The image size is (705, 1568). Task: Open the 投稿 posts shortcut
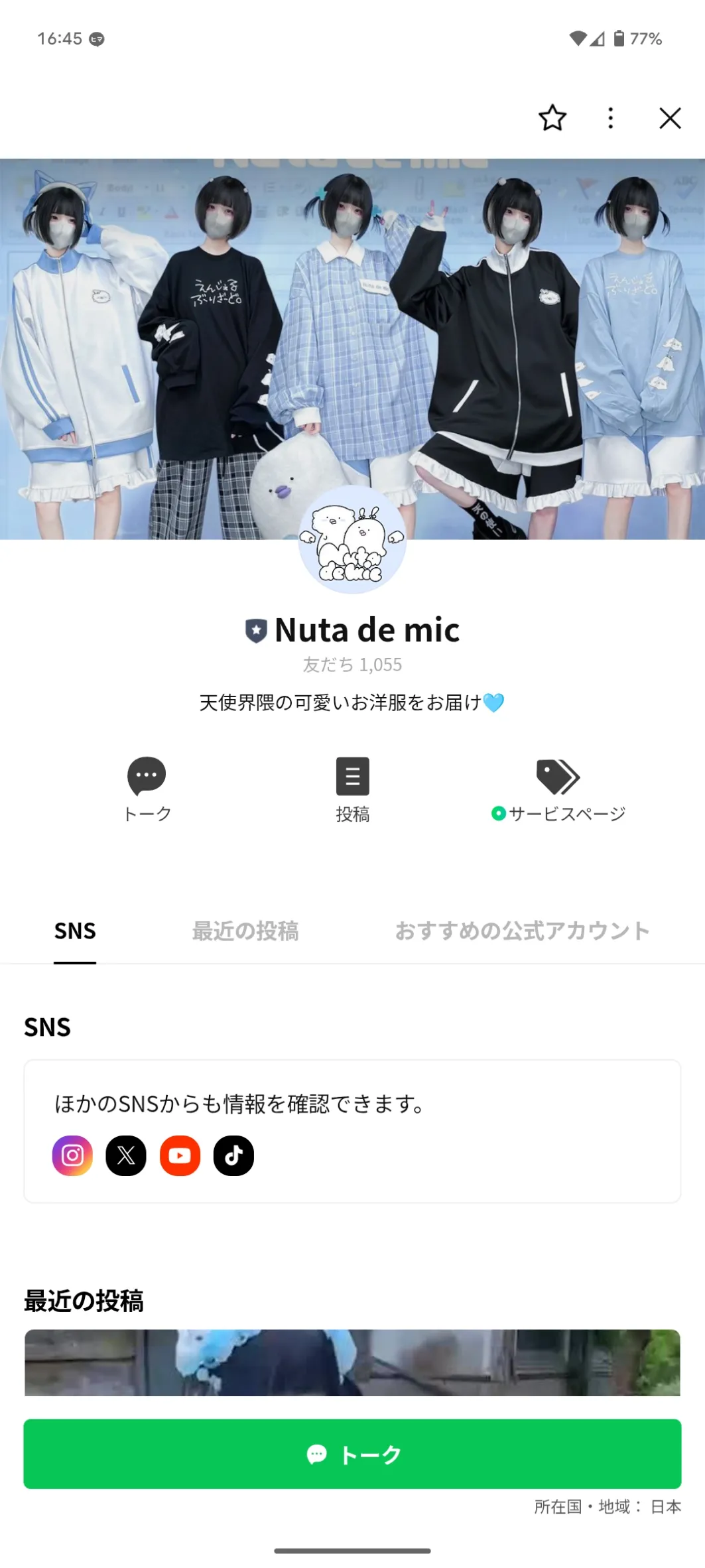(352, 788)
